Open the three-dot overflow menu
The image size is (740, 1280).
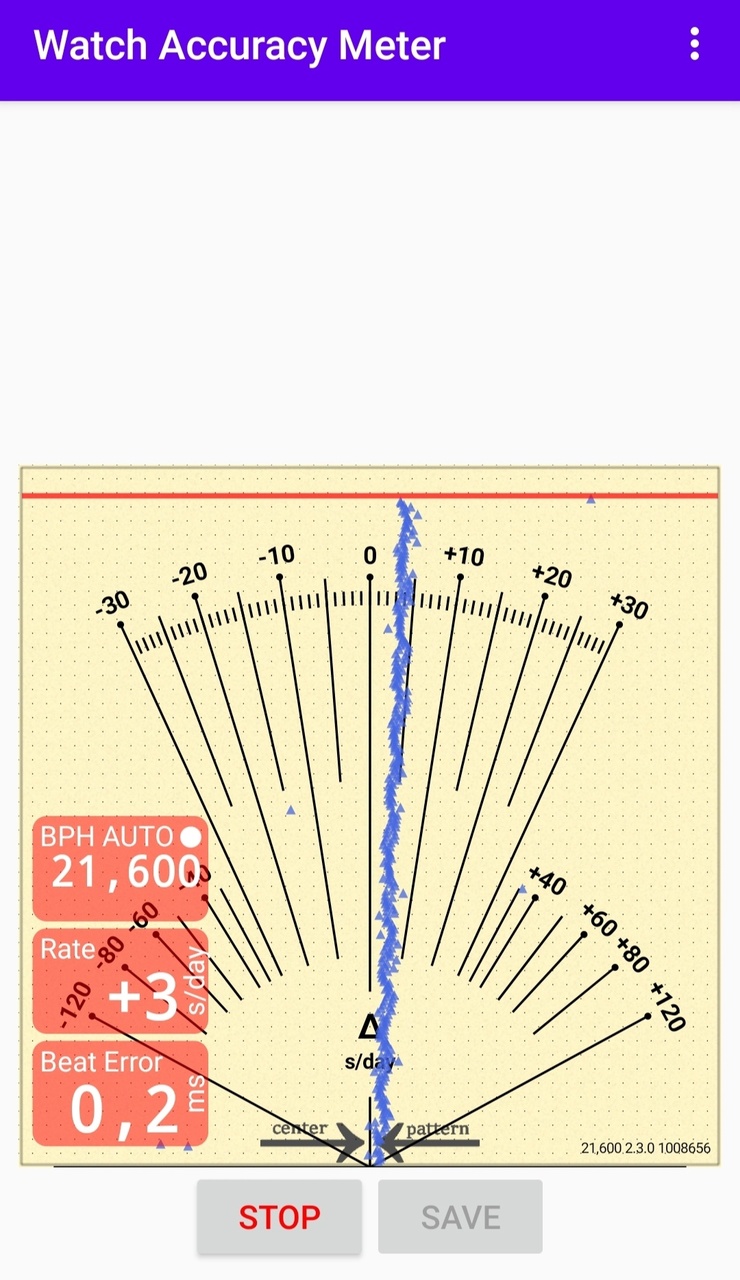point(695,44)
